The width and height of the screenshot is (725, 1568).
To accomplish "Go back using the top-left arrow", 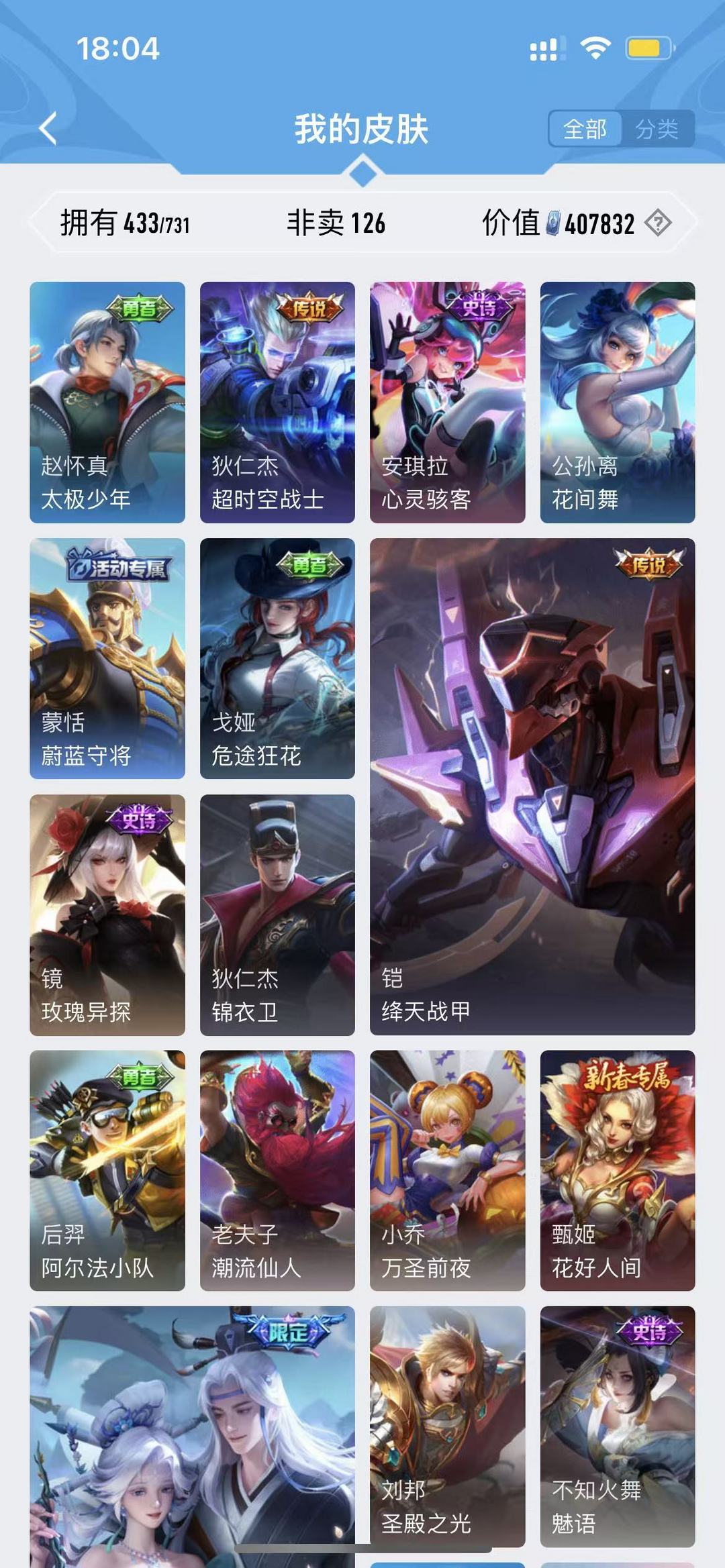I will (48, 128).
